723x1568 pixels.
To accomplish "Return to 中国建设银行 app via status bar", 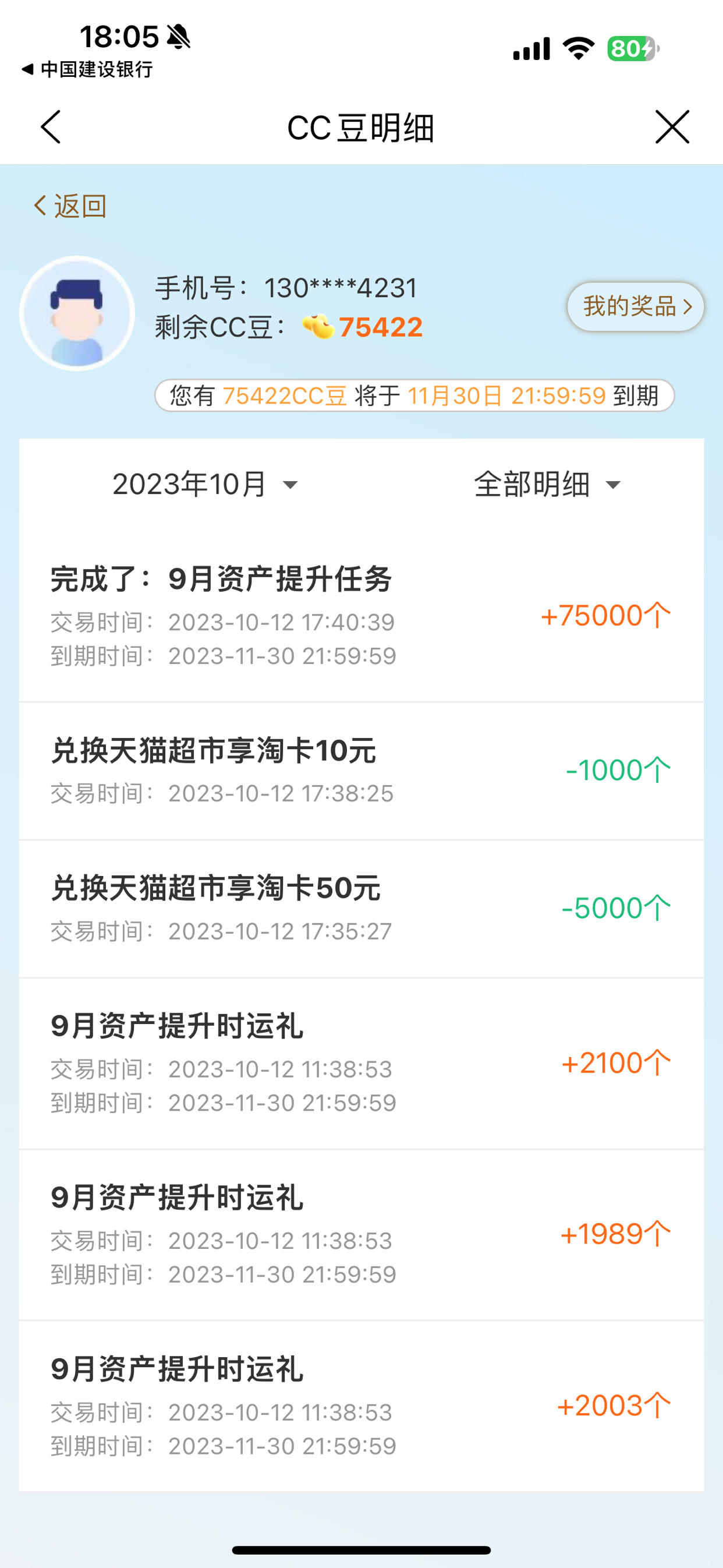I will (86, 69).
